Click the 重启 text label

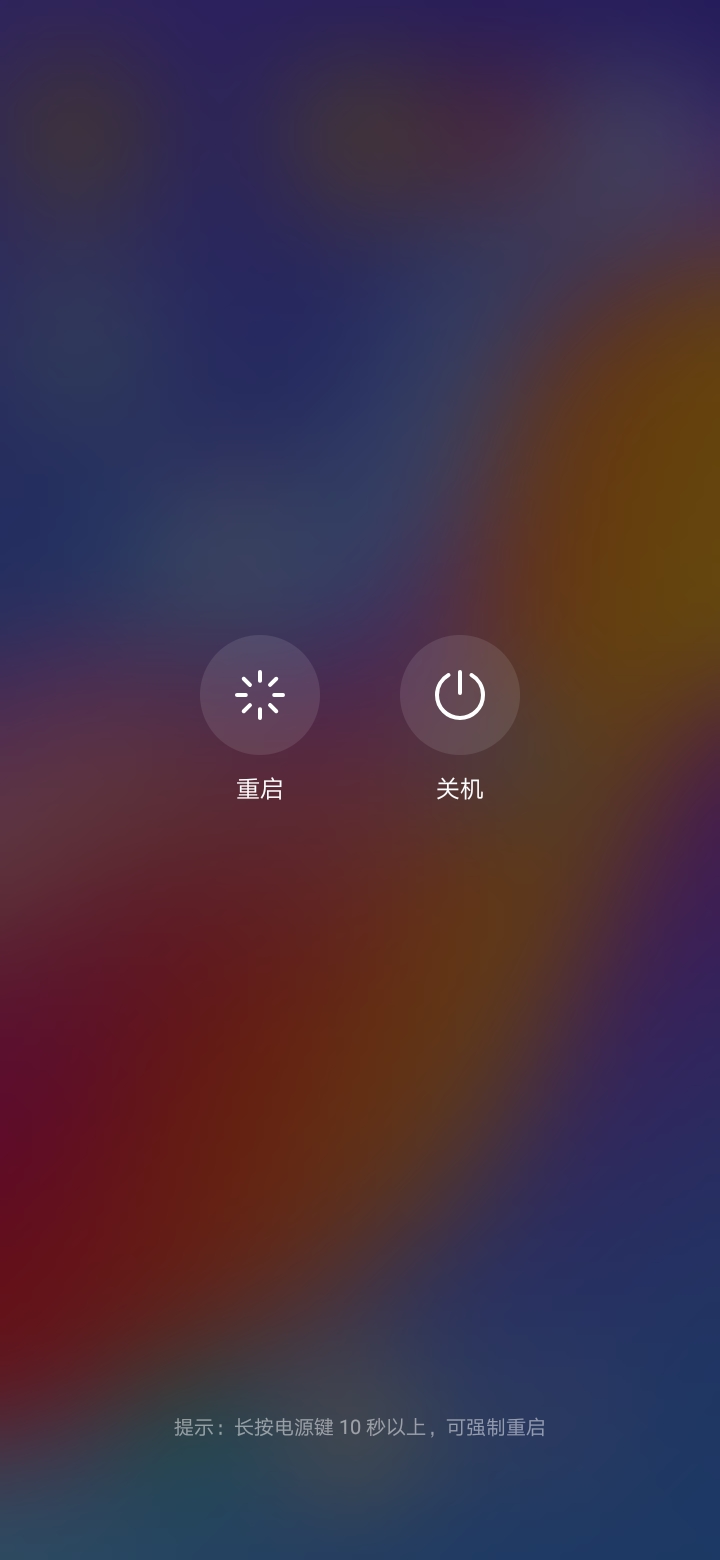[260, 789]
